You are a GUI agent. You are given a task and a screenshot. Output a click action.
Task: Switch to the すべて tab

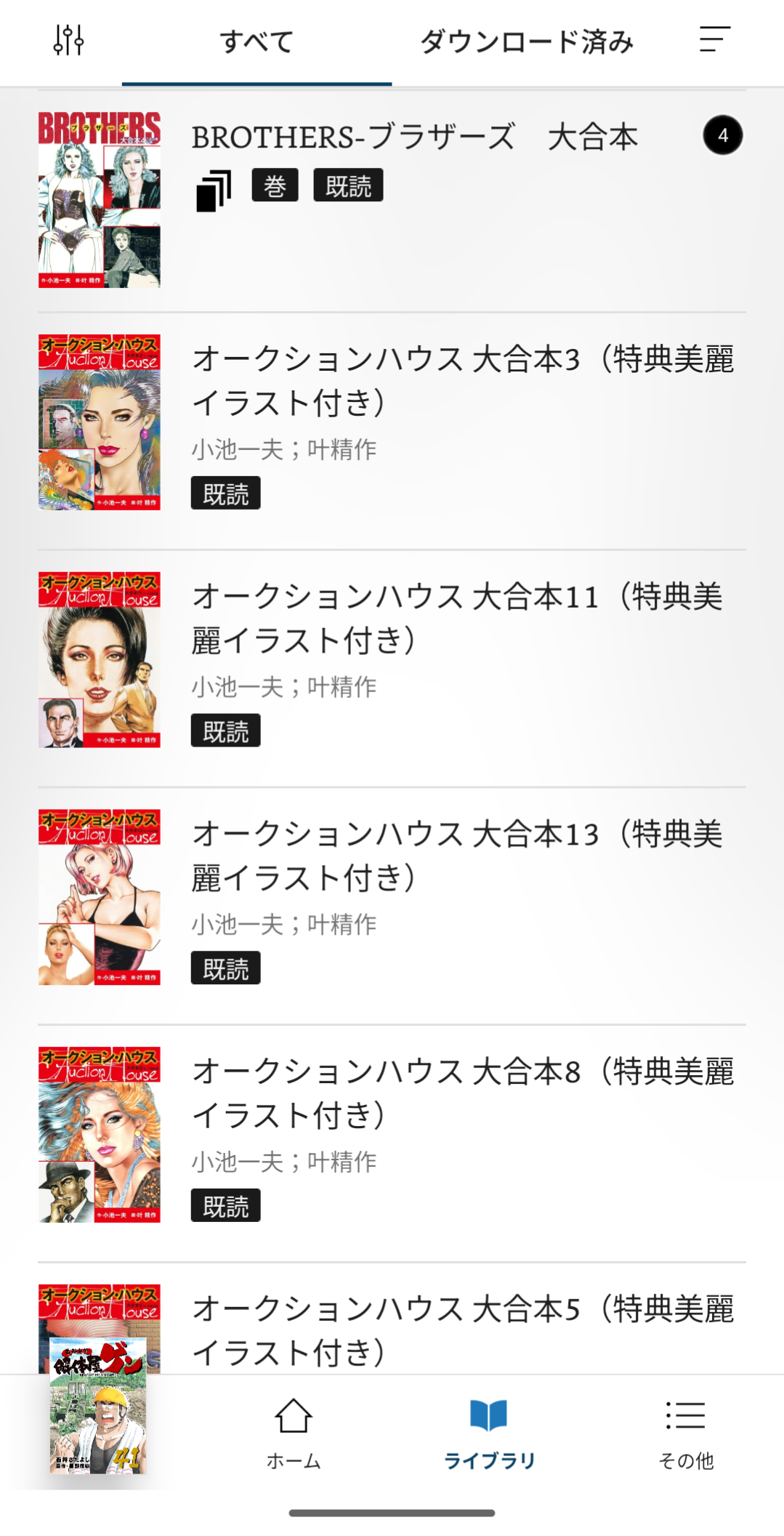pyautogui.click(x=256, y=42)
